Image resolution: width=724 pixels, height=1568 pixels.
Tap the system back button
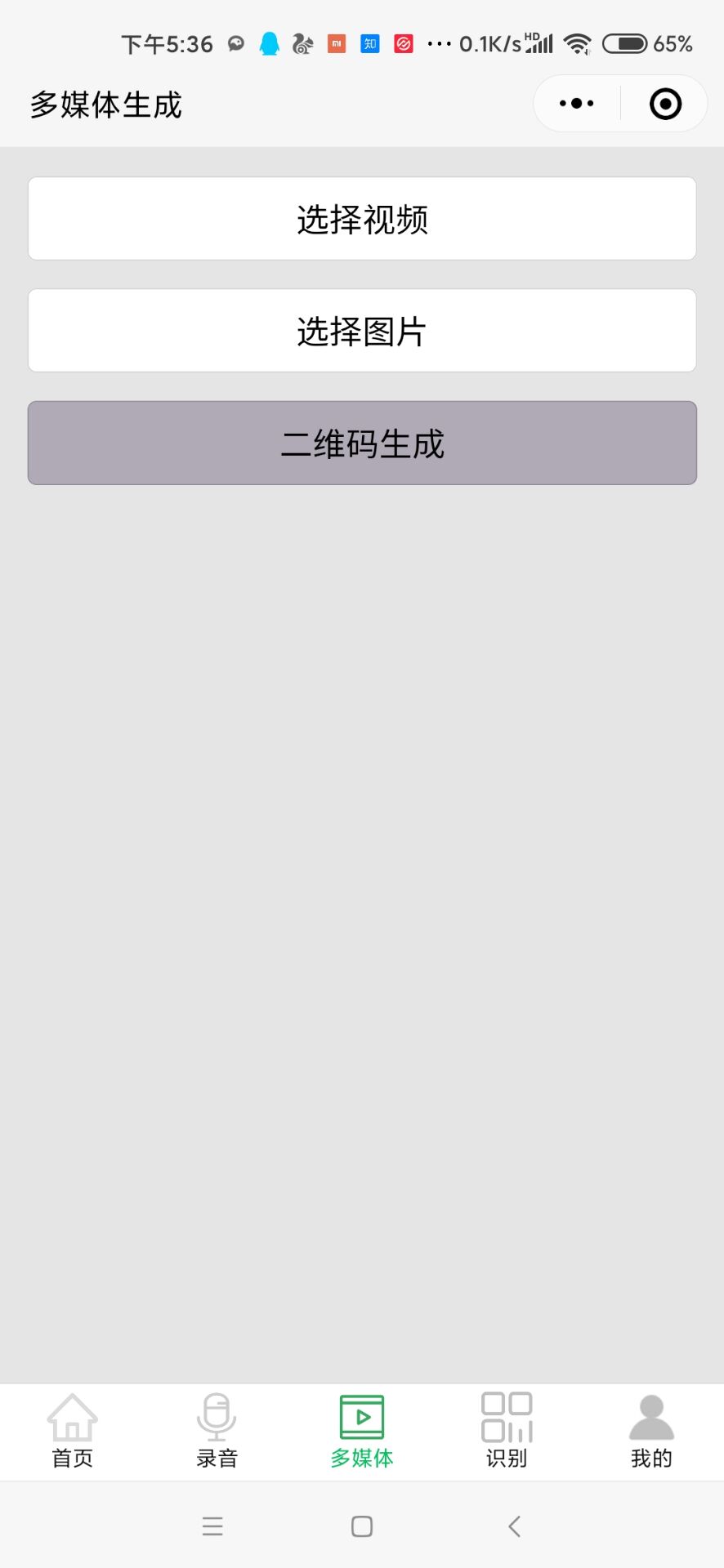(514, 1526)
